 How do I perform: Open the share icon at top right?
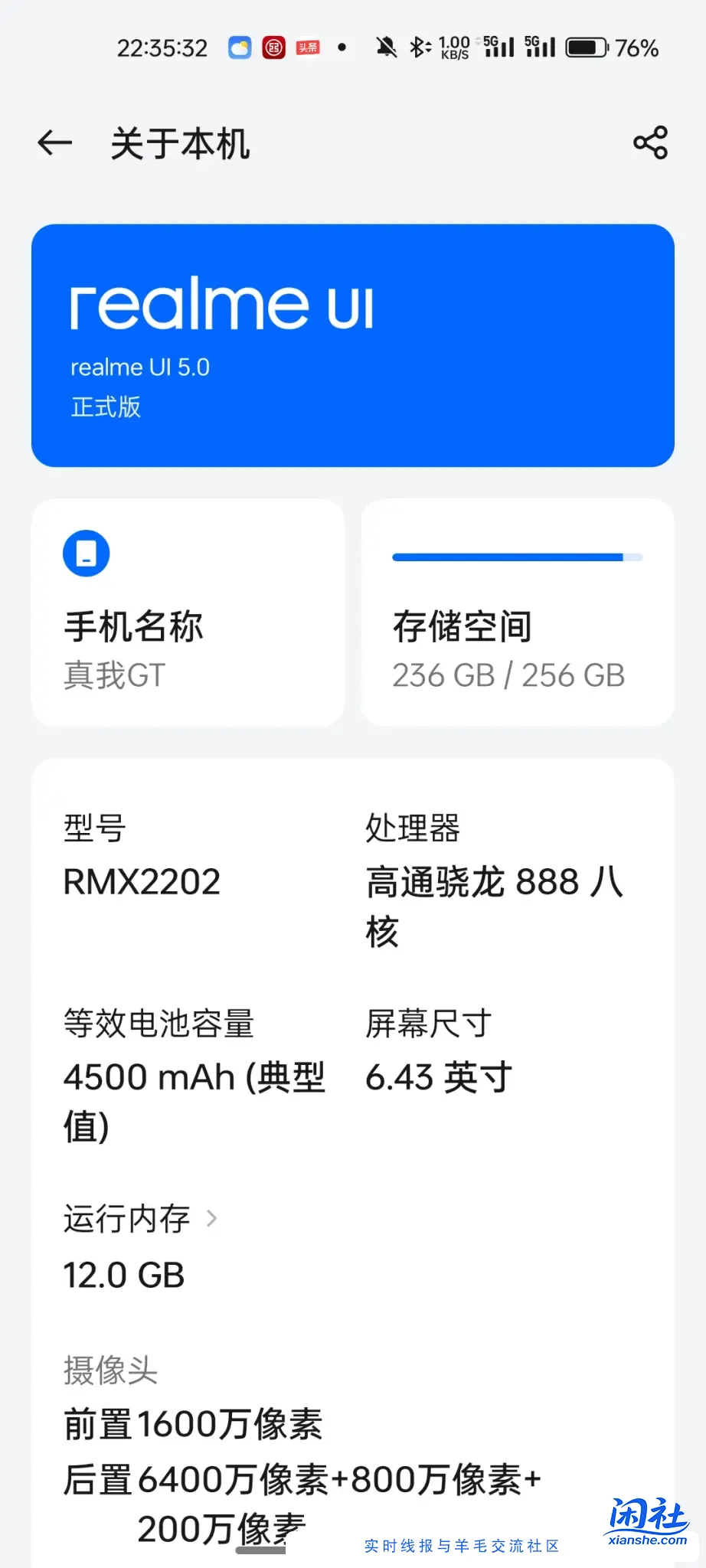650,142
